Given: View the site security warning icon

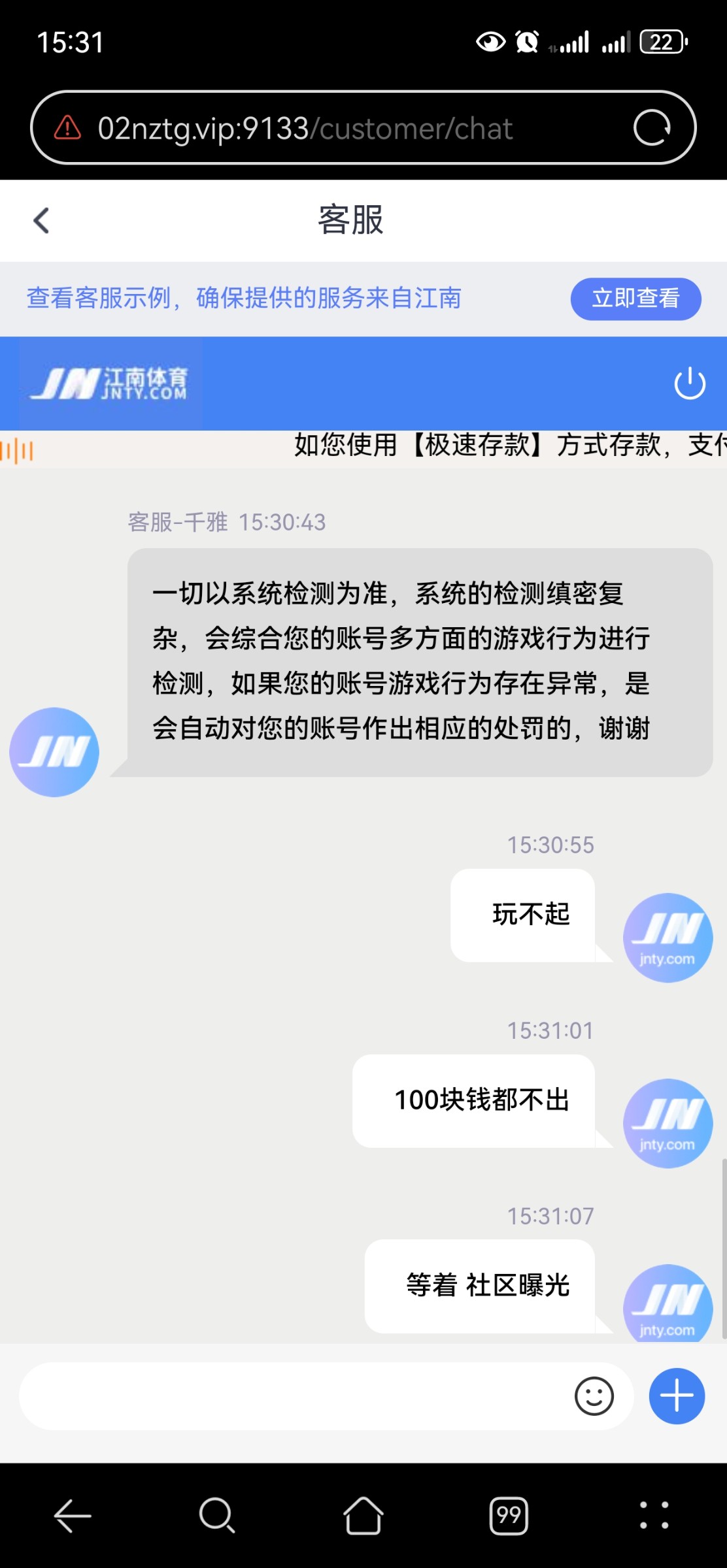Looking at the screenshot, I should [67, 128].
